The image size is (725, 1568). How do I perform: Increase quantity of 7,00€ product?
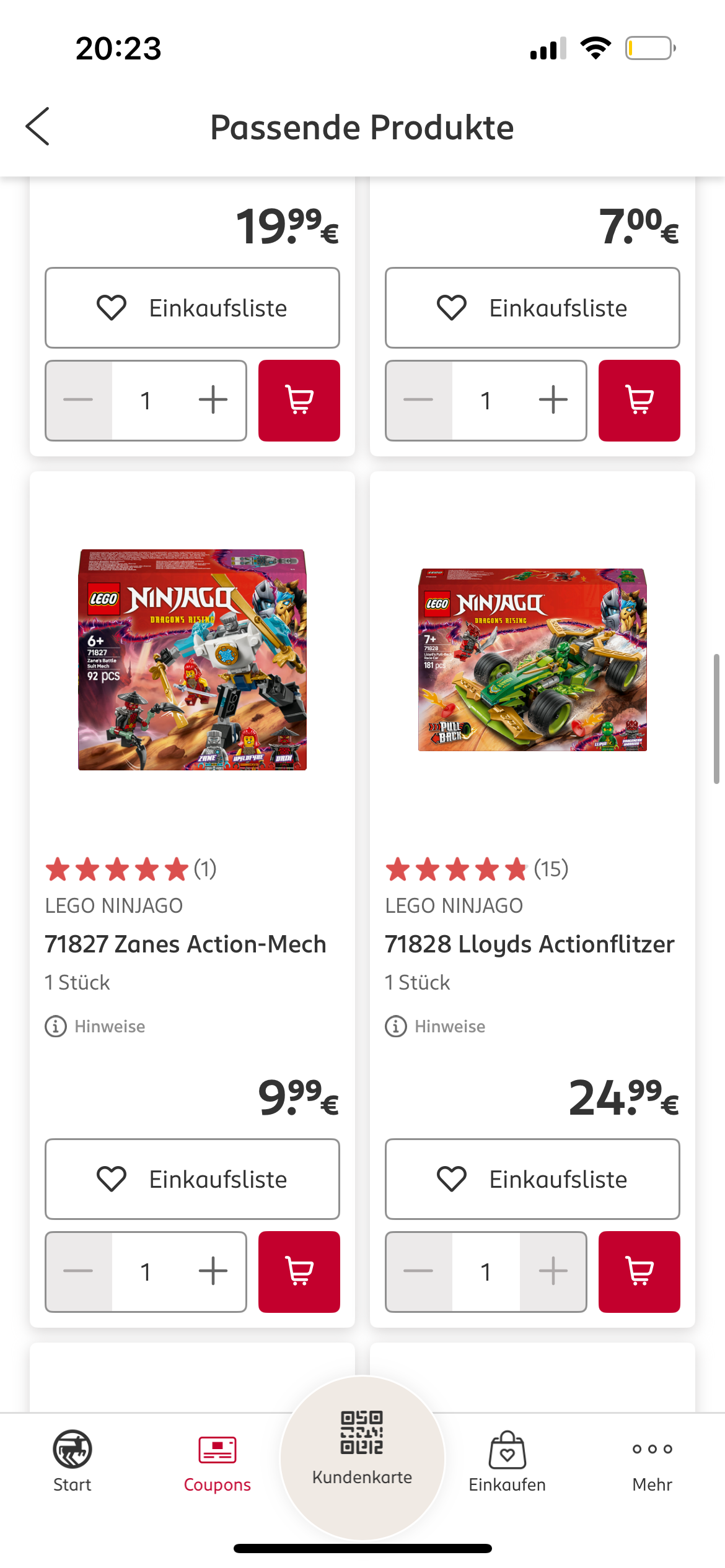click(x=553, y=400)
